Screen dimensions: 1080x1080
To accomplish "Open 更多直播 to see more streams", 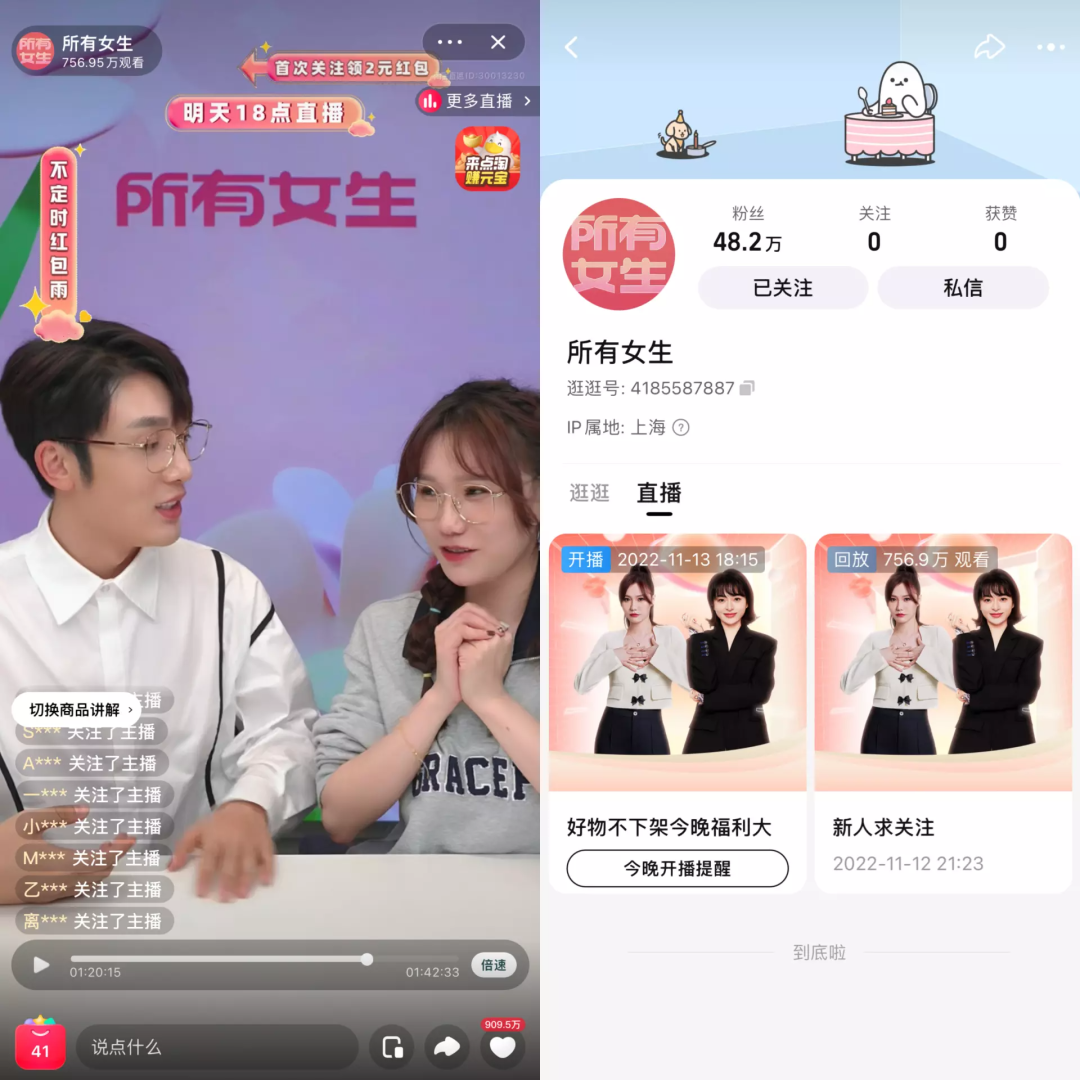I will click(478, 101).
